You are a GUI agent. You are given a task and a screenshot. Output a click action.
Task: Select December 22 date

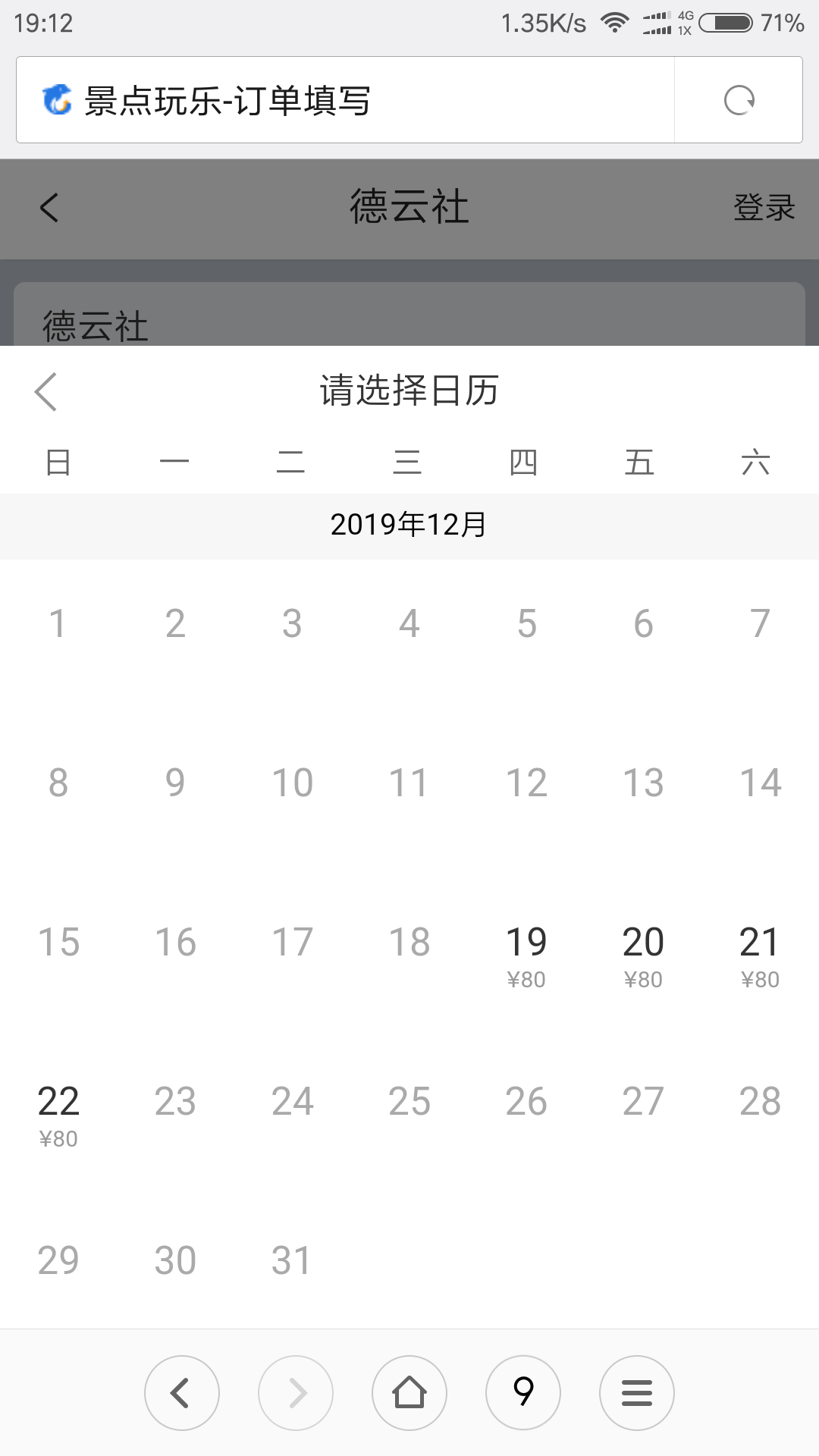coord(58,1116)
